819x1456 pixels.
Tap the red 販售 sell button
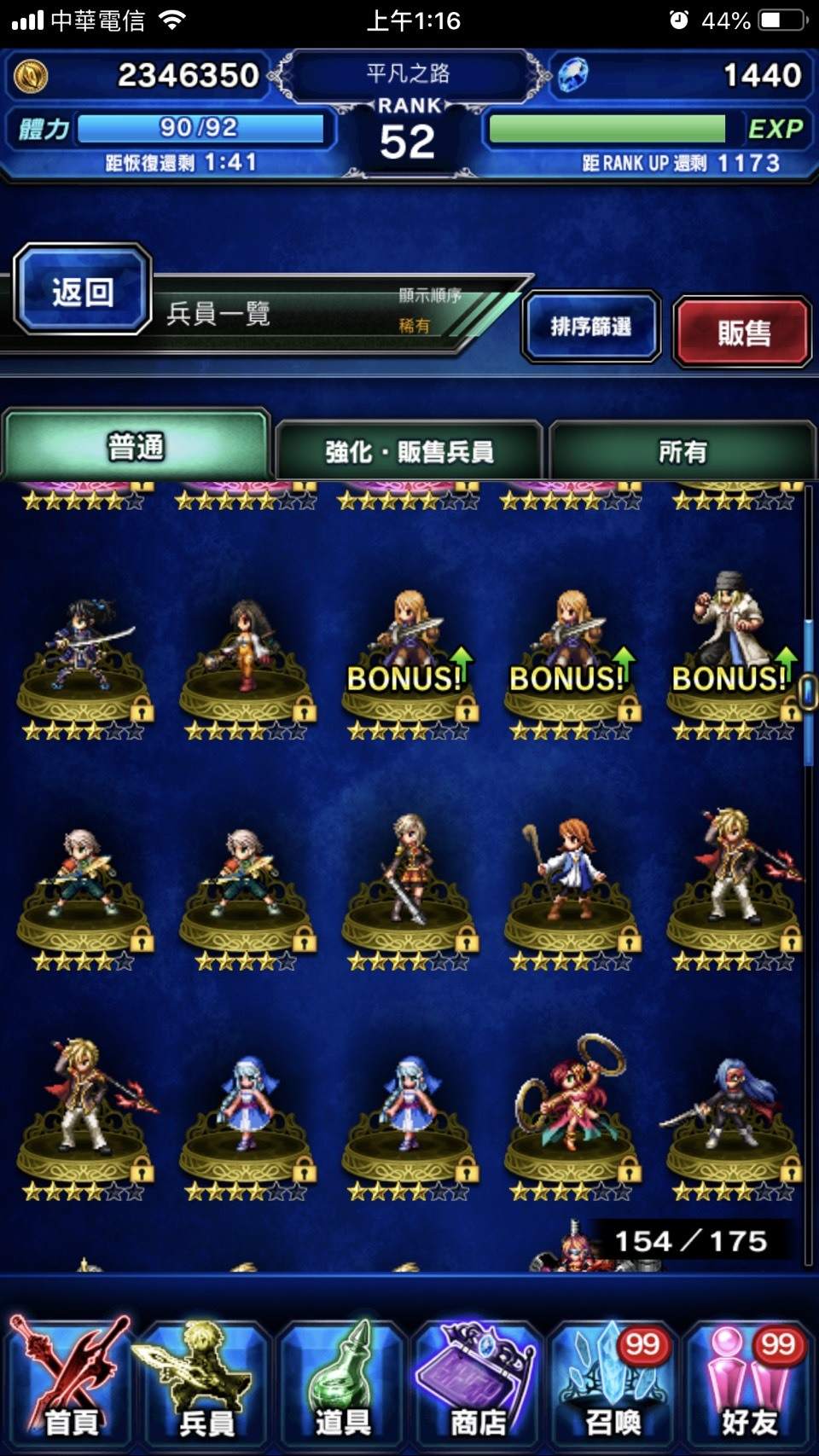point(742,332)
